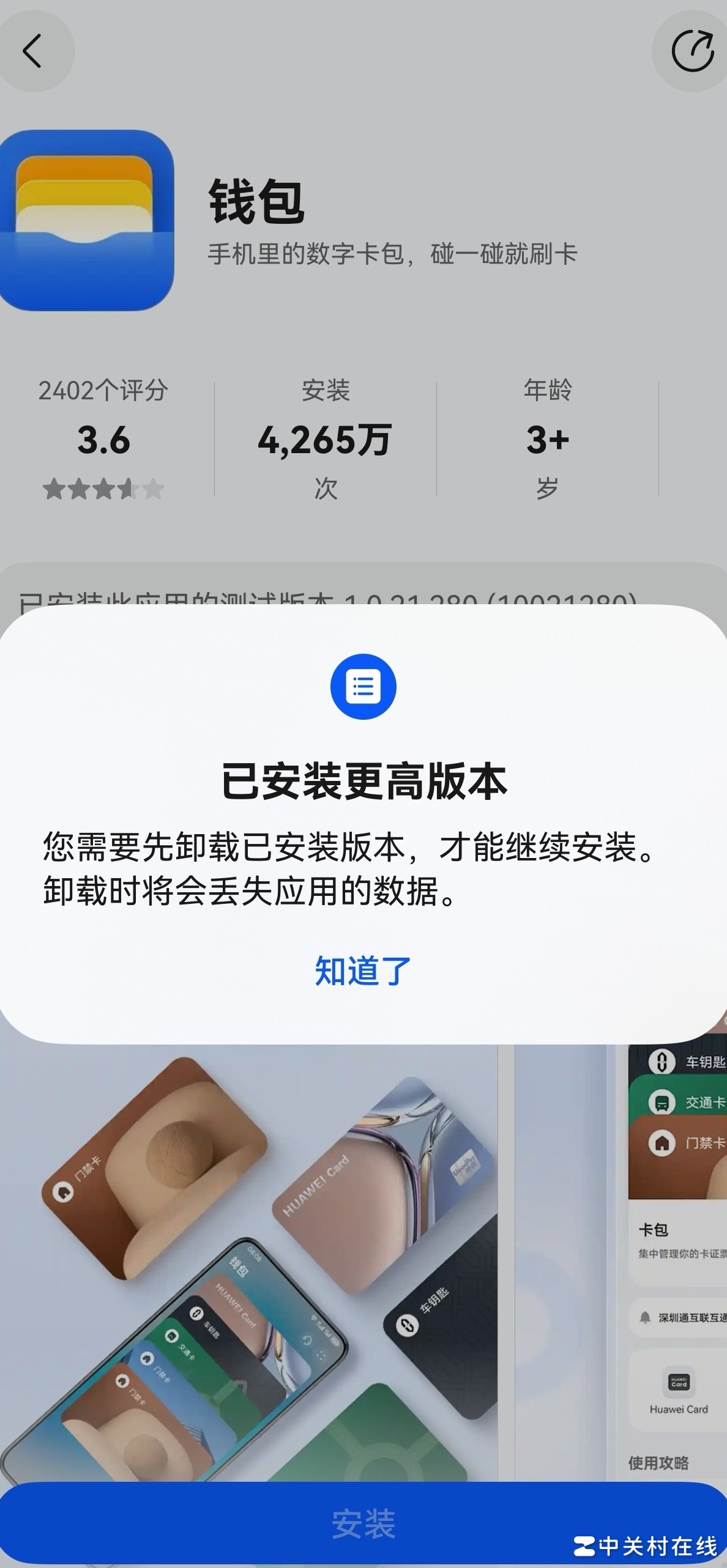Share the 钱包 app page
727x1568 pixels.
point(692,51)
